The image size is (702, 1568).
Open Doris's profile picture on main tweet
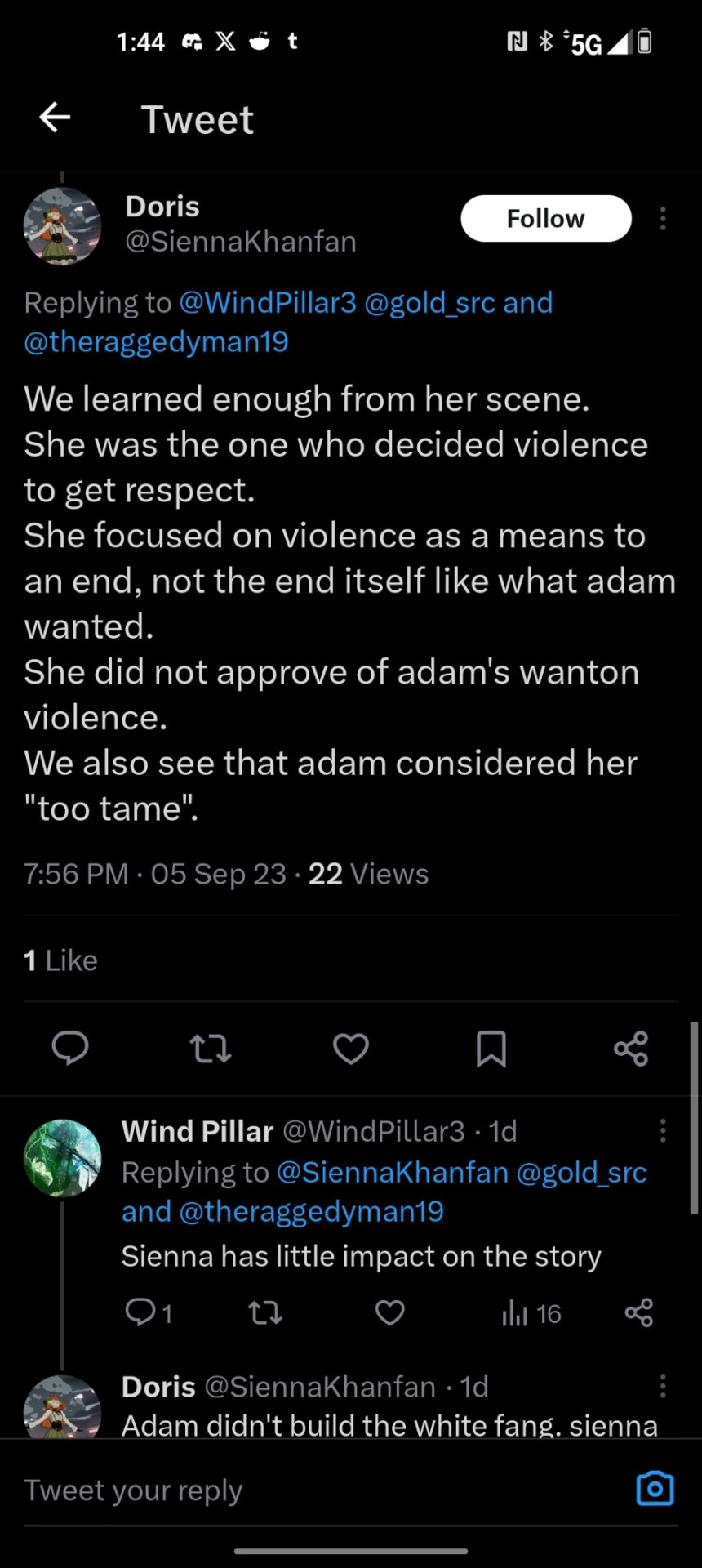pos(62,226)
